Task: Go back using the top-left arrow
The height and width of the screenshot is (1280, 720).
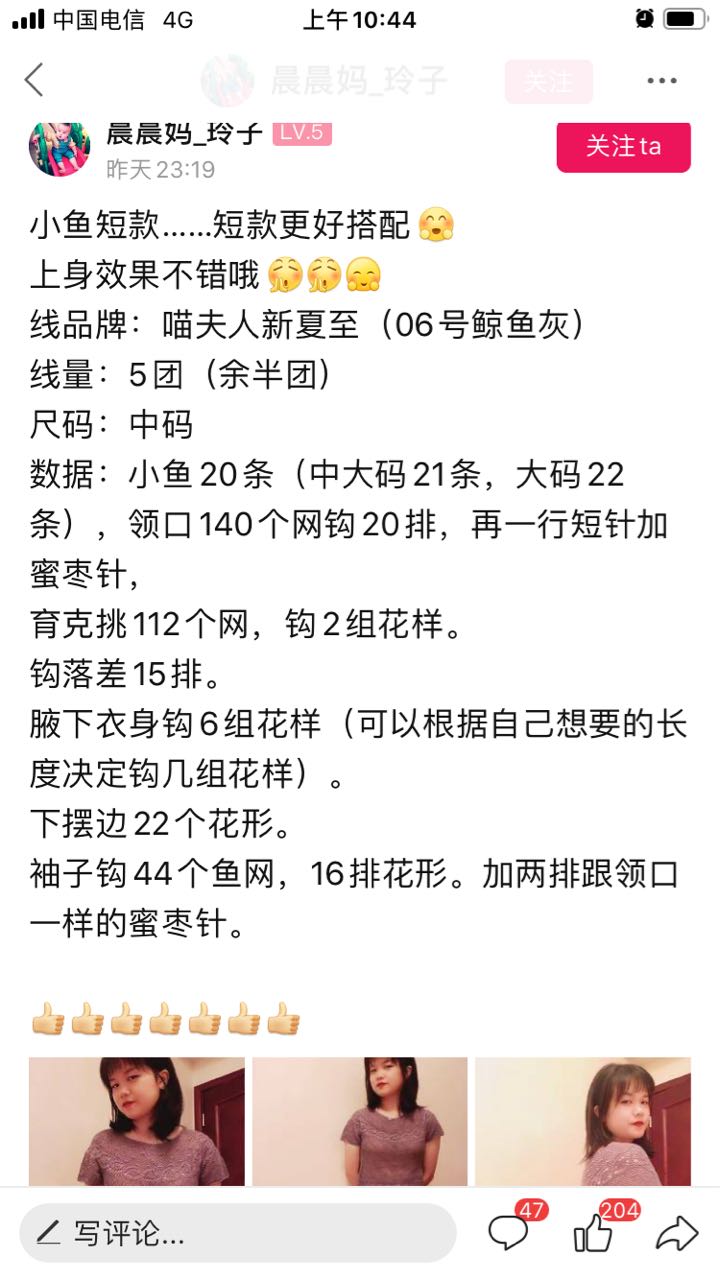Action: point(35,80)
